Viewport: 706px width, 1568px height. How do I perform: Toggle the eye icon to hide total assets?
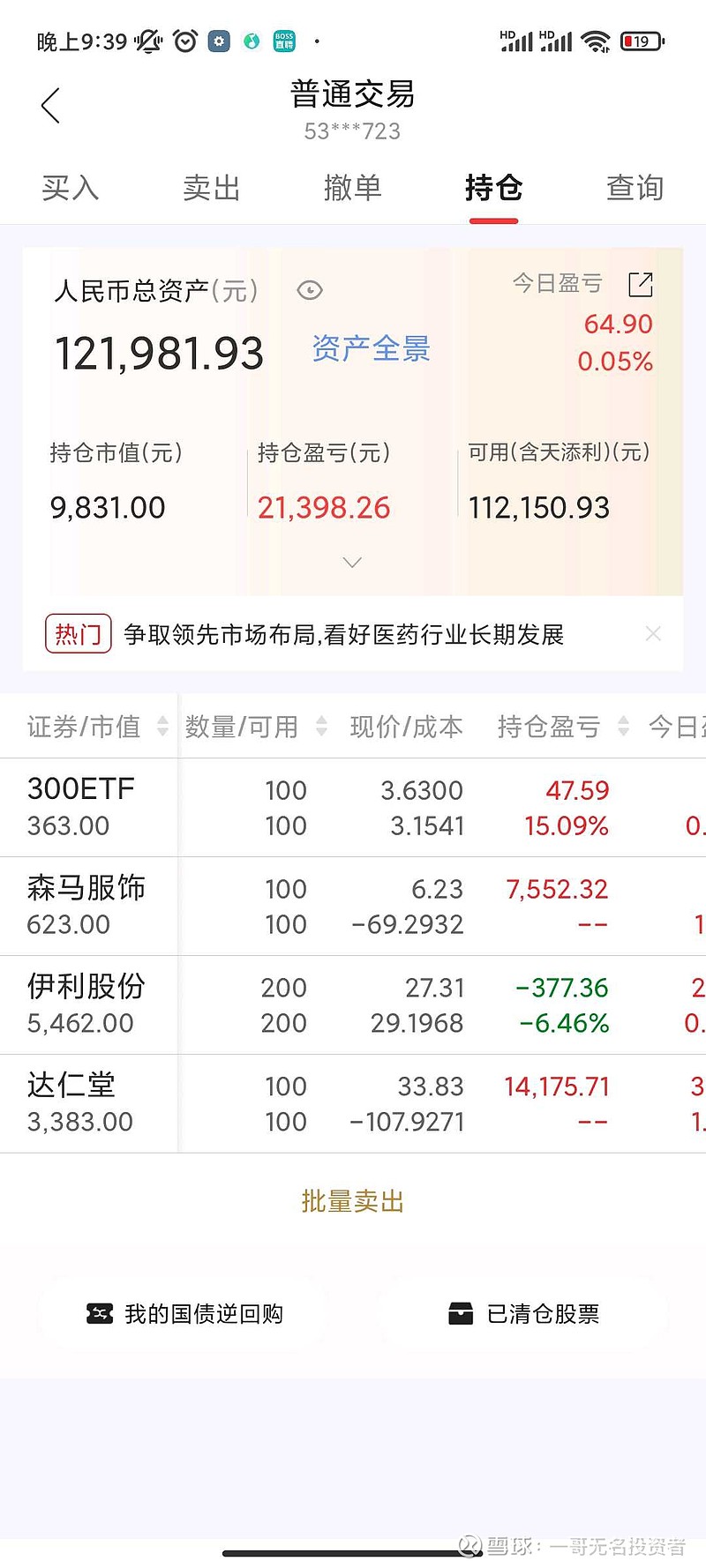click(x=310, y=290)
